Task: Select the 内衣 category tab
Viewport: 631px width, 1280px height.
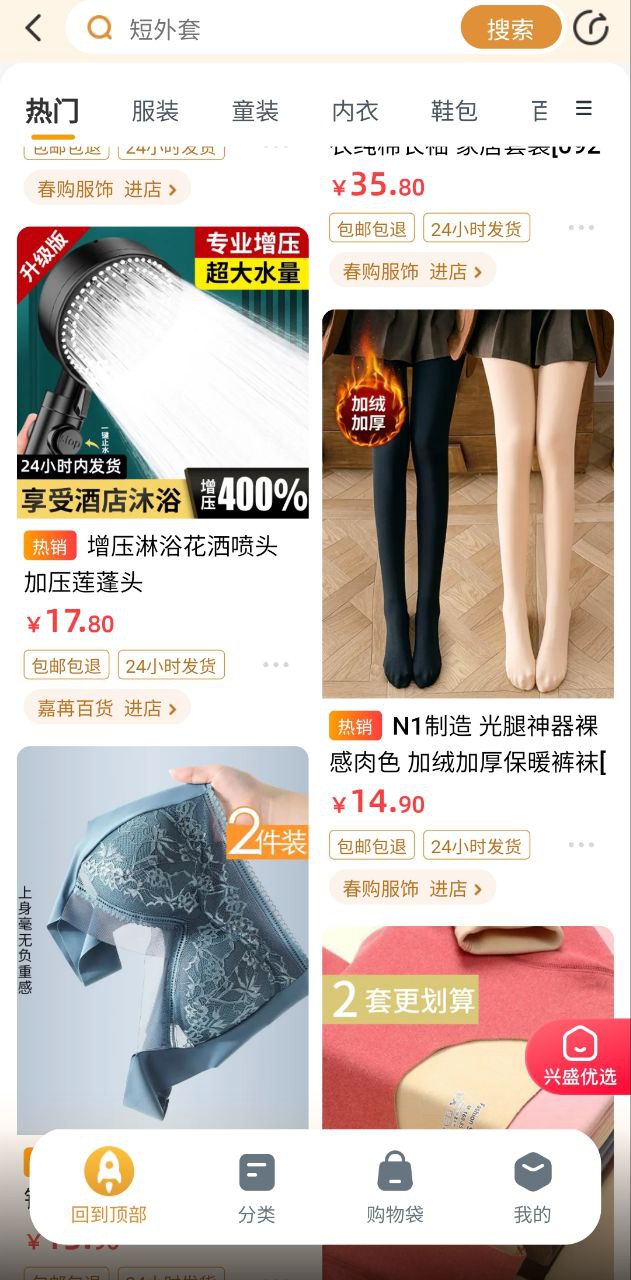Action: [x=355, y=111]
